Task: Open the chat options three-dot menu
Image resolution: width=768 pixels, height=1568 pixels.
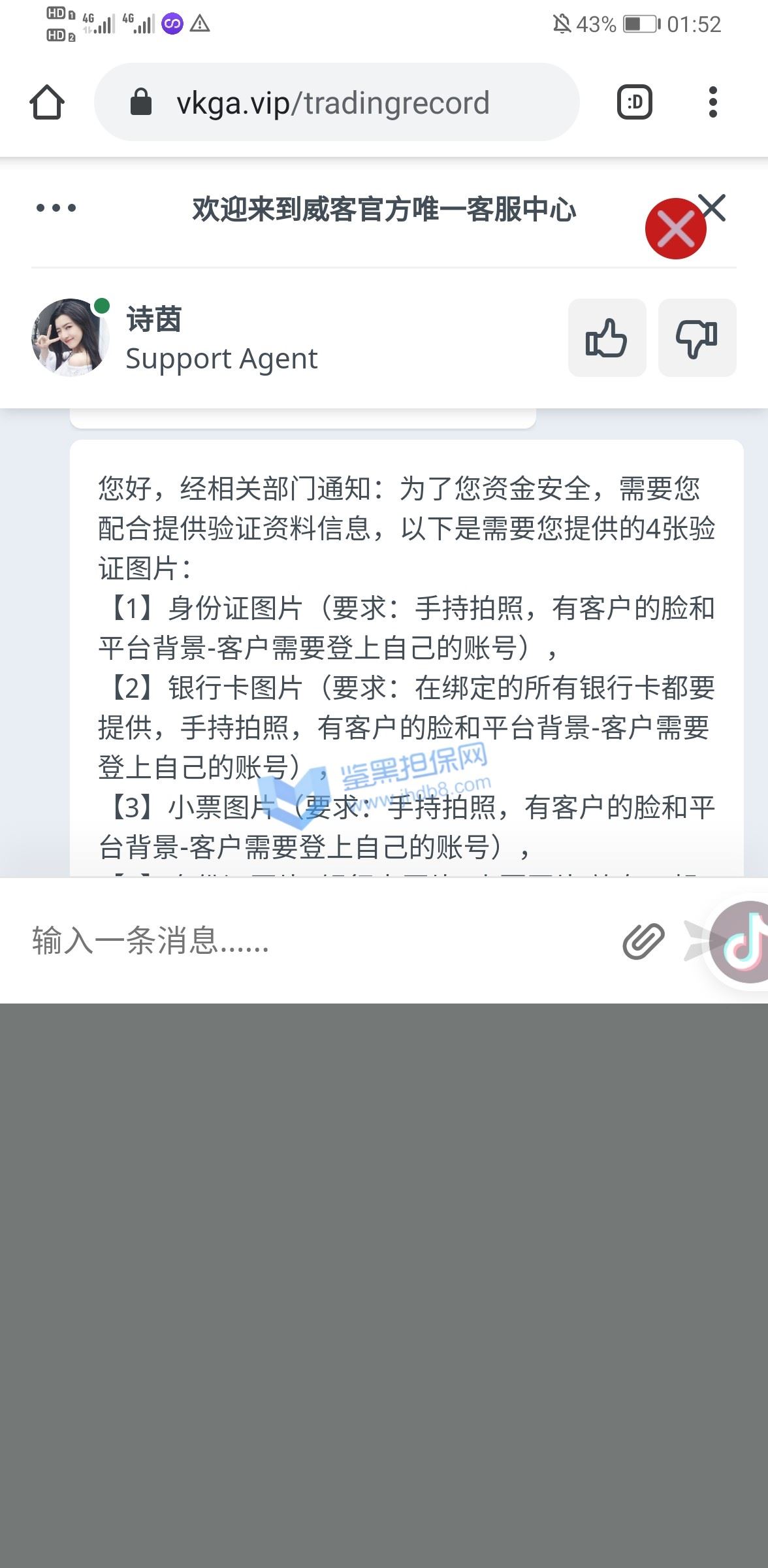Action: [x=56, y=208]
